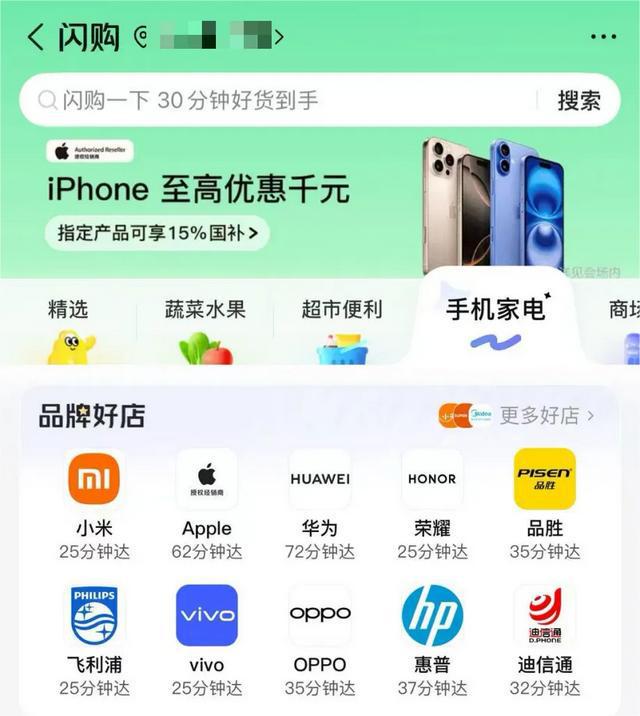
Task: Tap the 闪购一下 search field
Action: coord(280,100)
